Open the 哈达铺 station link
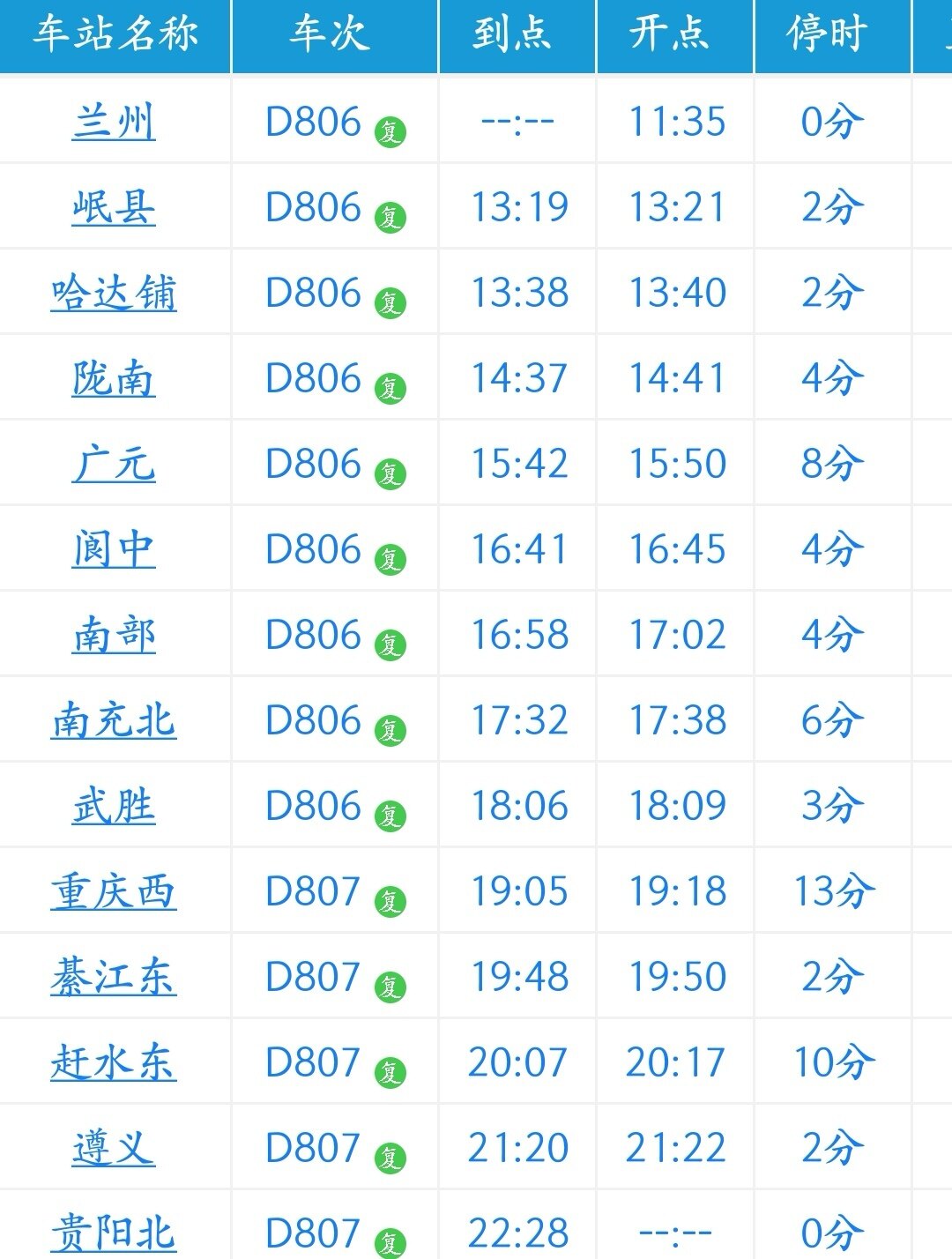This screenshot has height=1259, width=952. coord(114,293)
